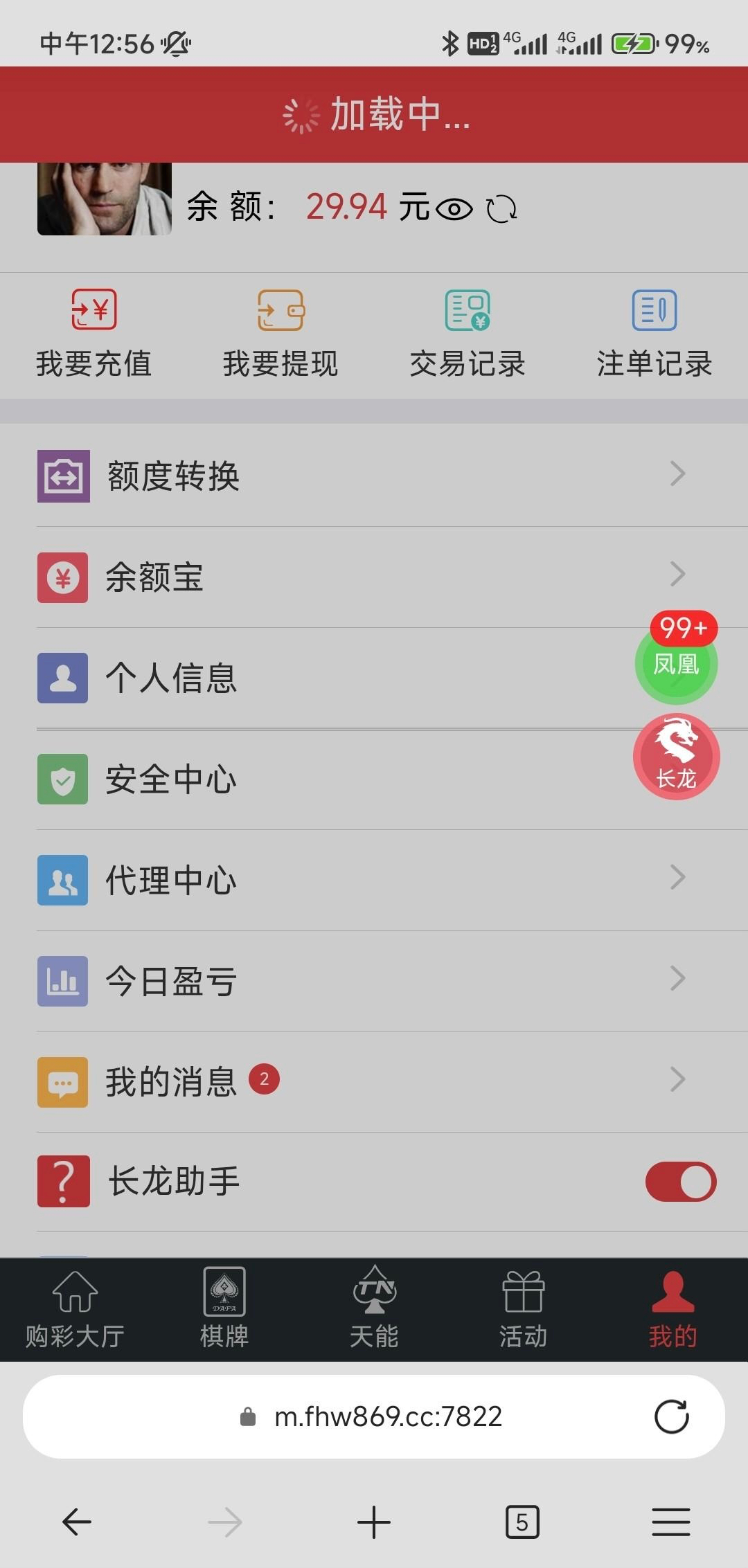Screen dimensions: 748x1568
Task: Refresh the account balance
Action: click(501, 209)
